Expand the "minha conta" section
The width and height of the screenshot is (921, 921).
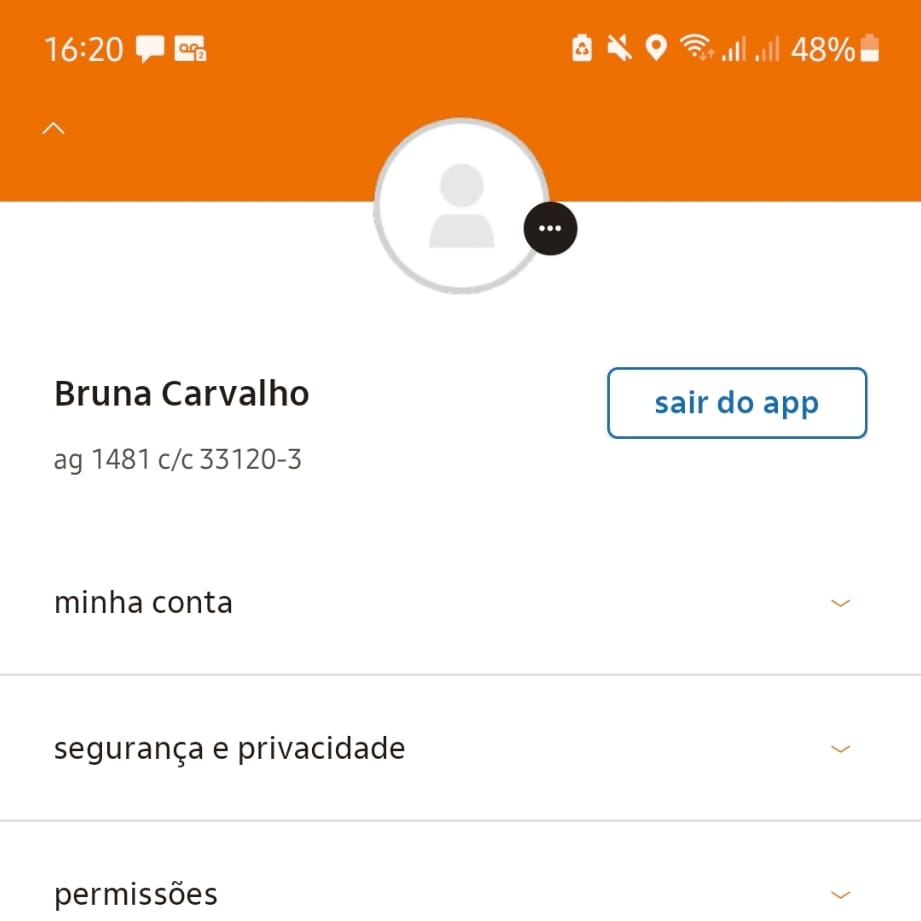(840, 603)
